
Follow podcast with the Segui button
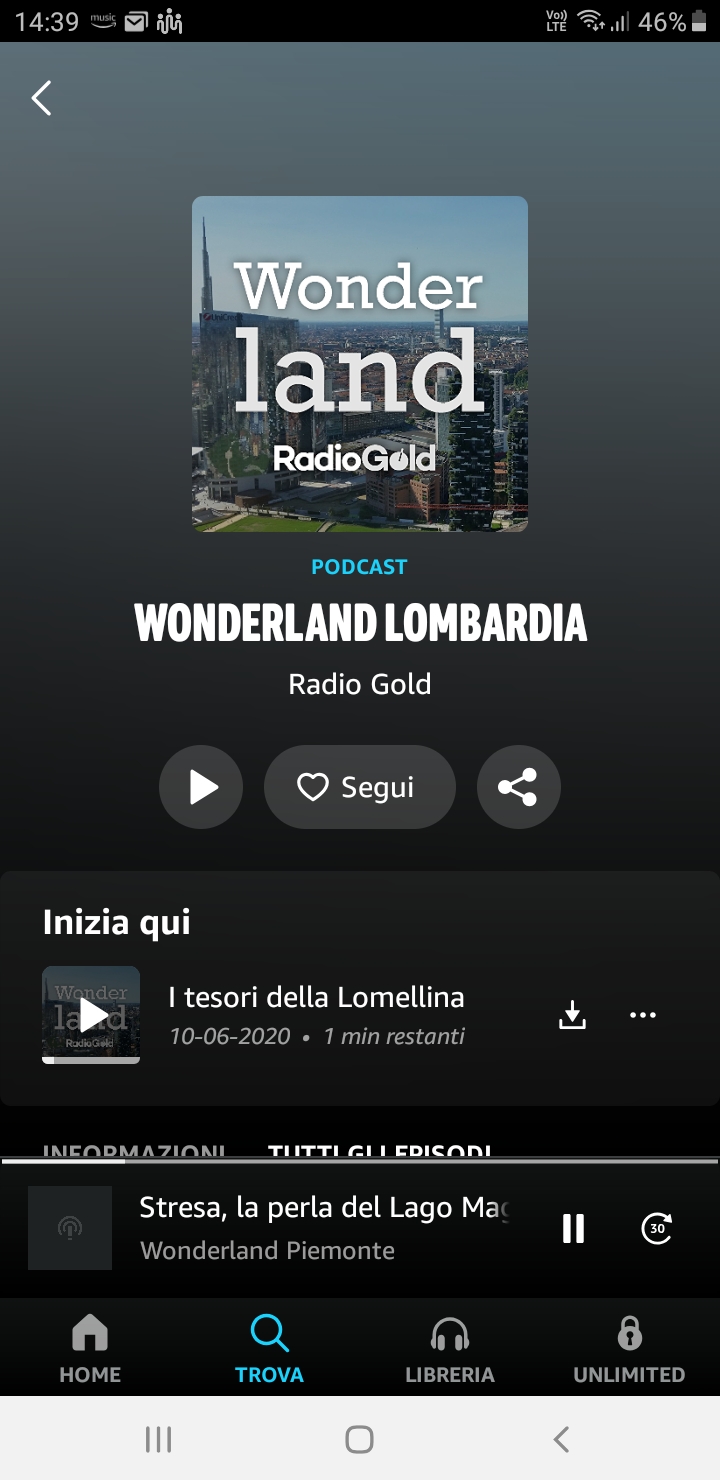click(359, 787)
